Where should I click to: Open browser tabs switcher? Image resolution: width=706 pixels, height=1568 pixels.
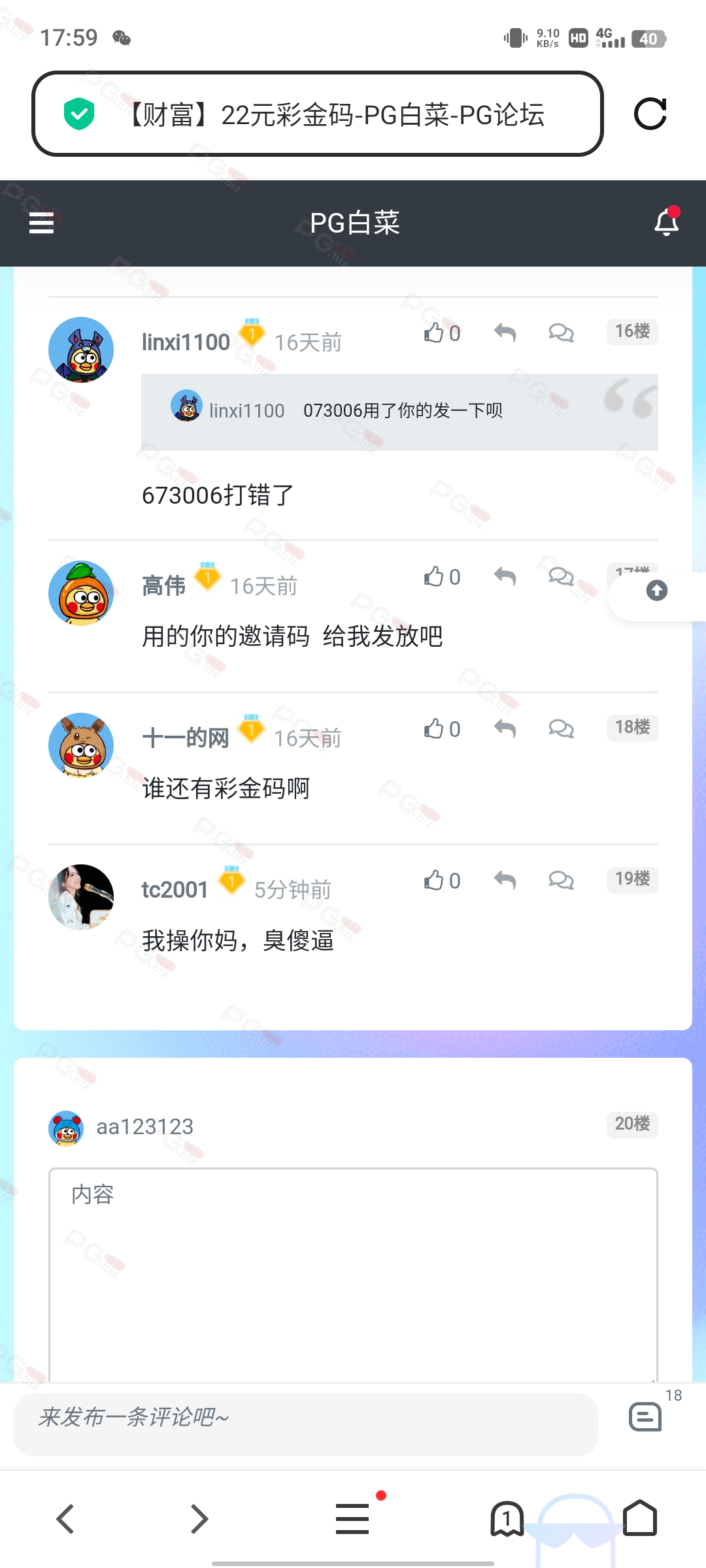pos(507,1519)
